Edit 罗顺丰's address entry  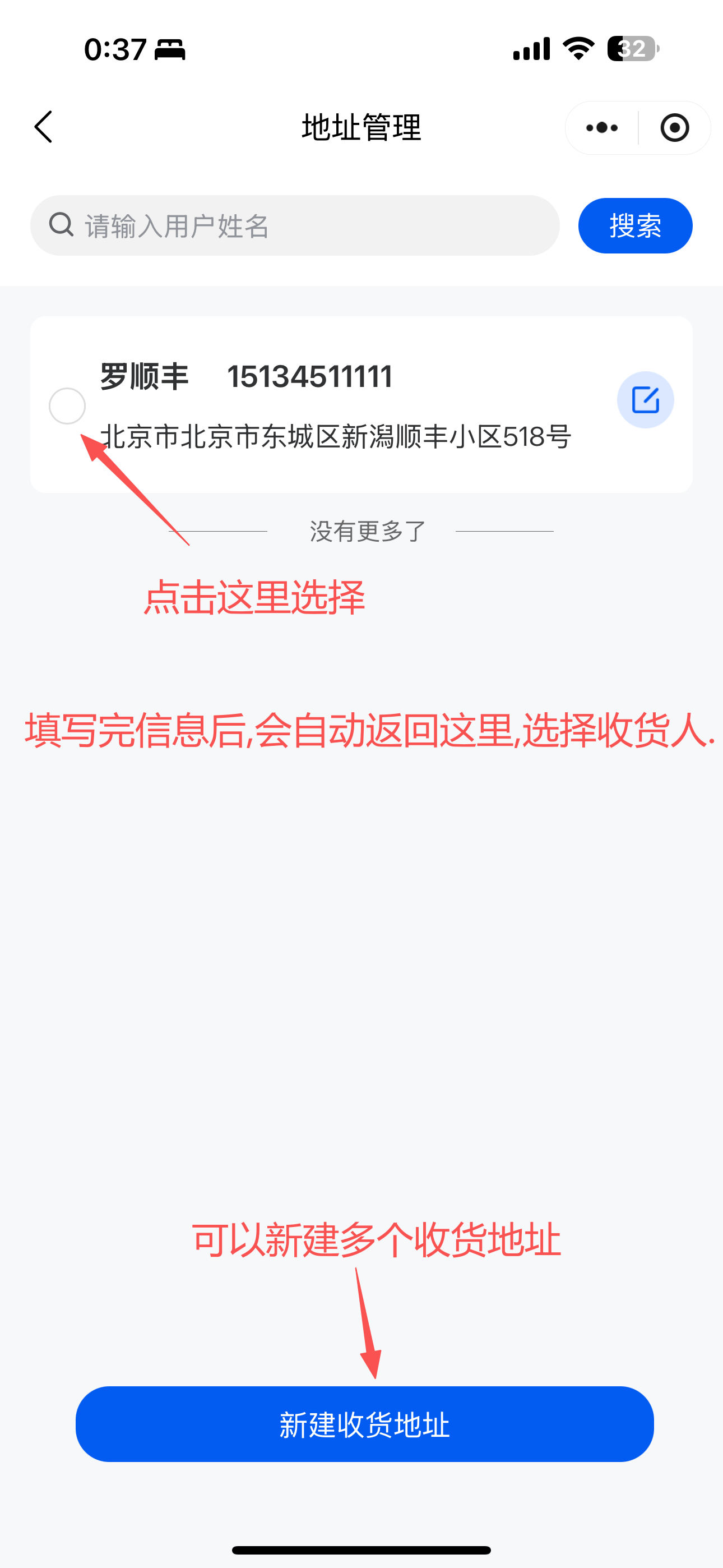tap(645, 400)
